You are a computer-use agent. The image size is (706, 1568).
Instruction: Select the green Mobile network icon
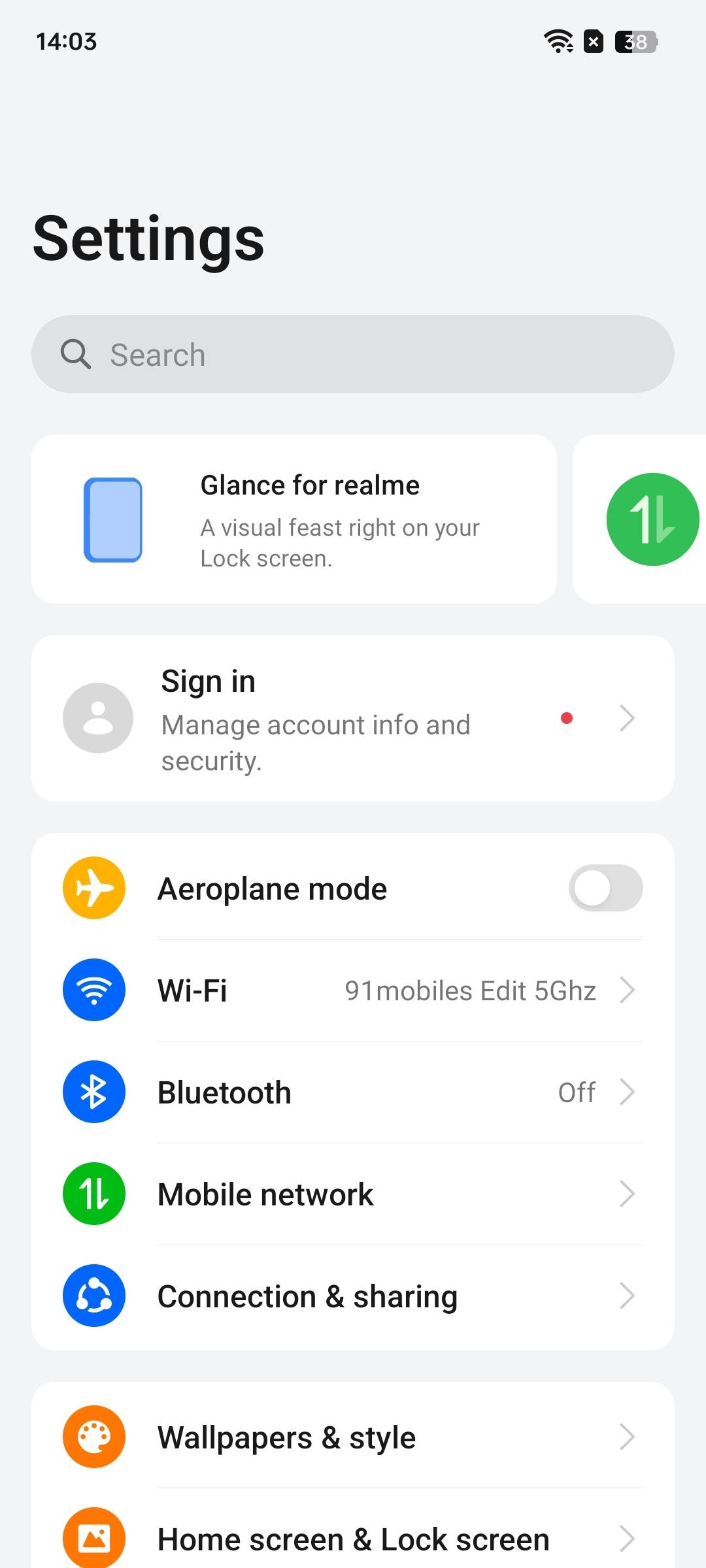(x=93, y=1194)
